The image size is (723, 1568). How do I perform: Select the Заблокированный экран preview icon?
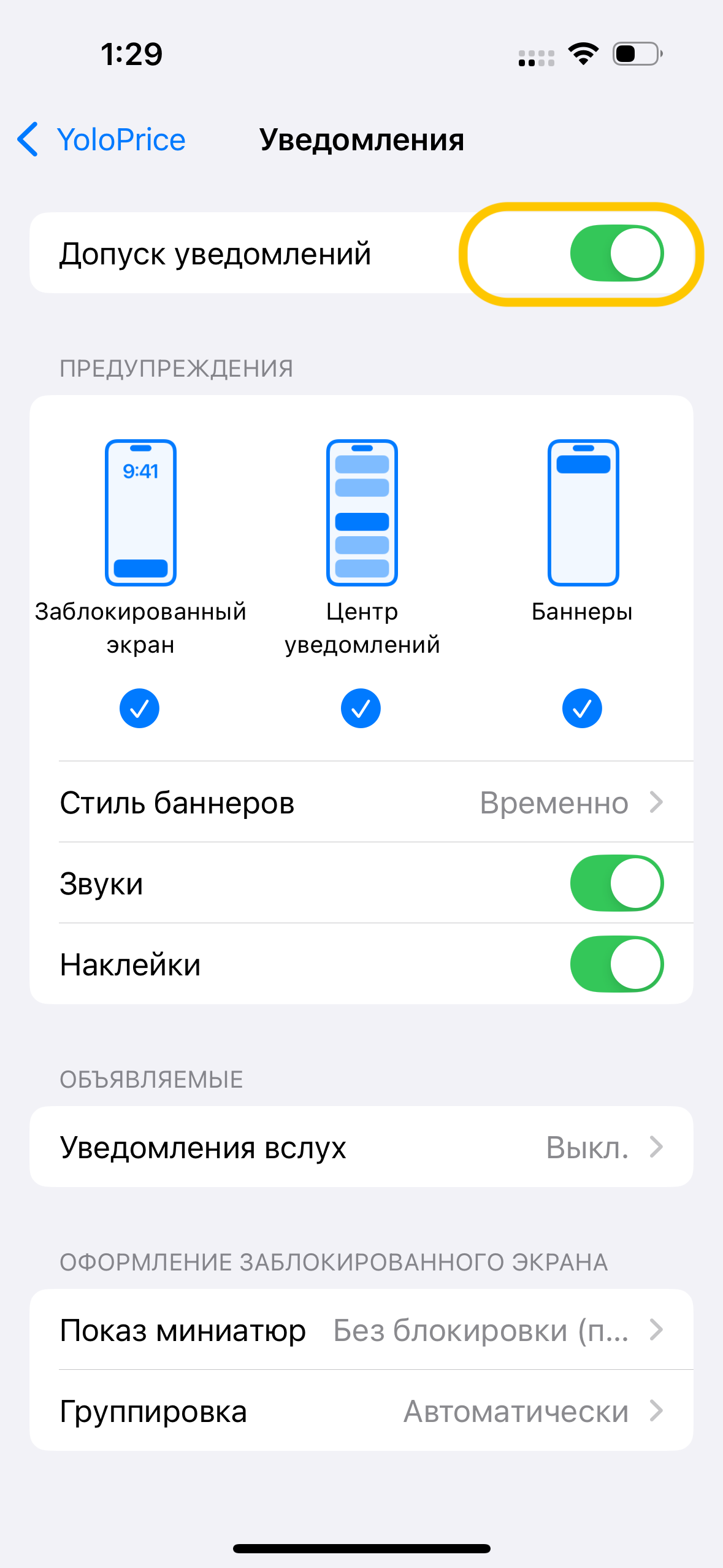140,513
